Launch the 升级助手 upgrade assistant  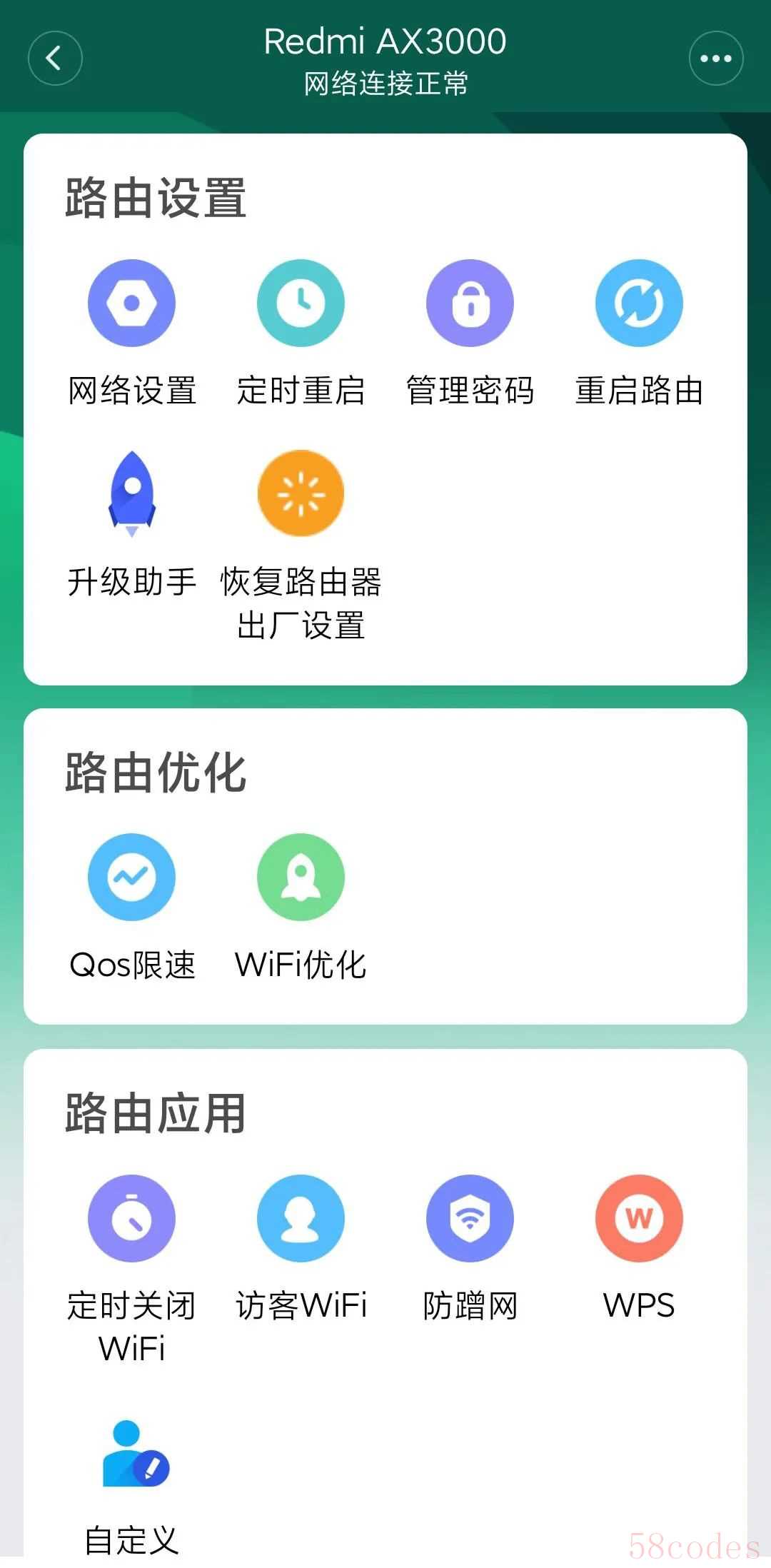(131, 494)
